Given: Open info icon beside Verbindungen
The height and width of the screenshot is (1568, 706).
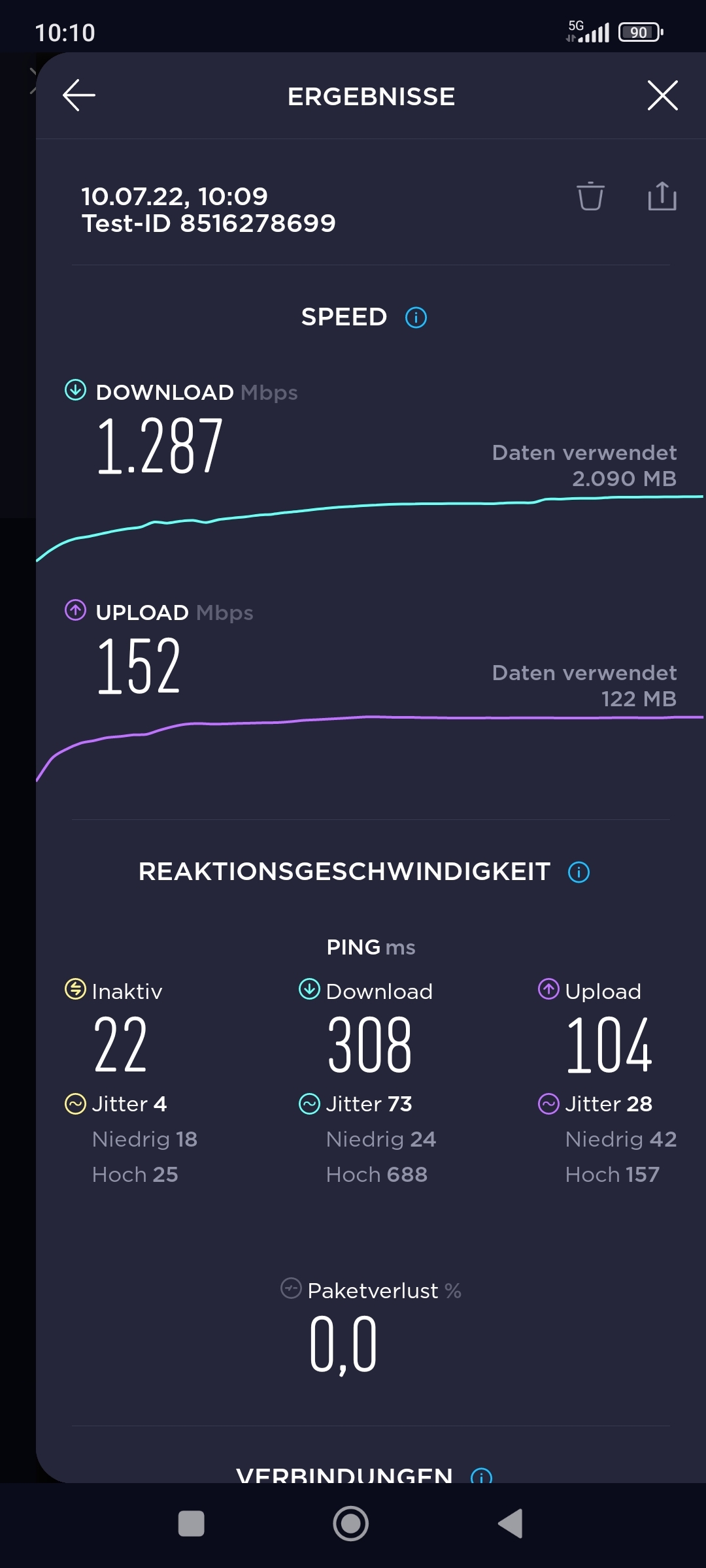Looking at the screenshot, I should [x=482, y=1475].
